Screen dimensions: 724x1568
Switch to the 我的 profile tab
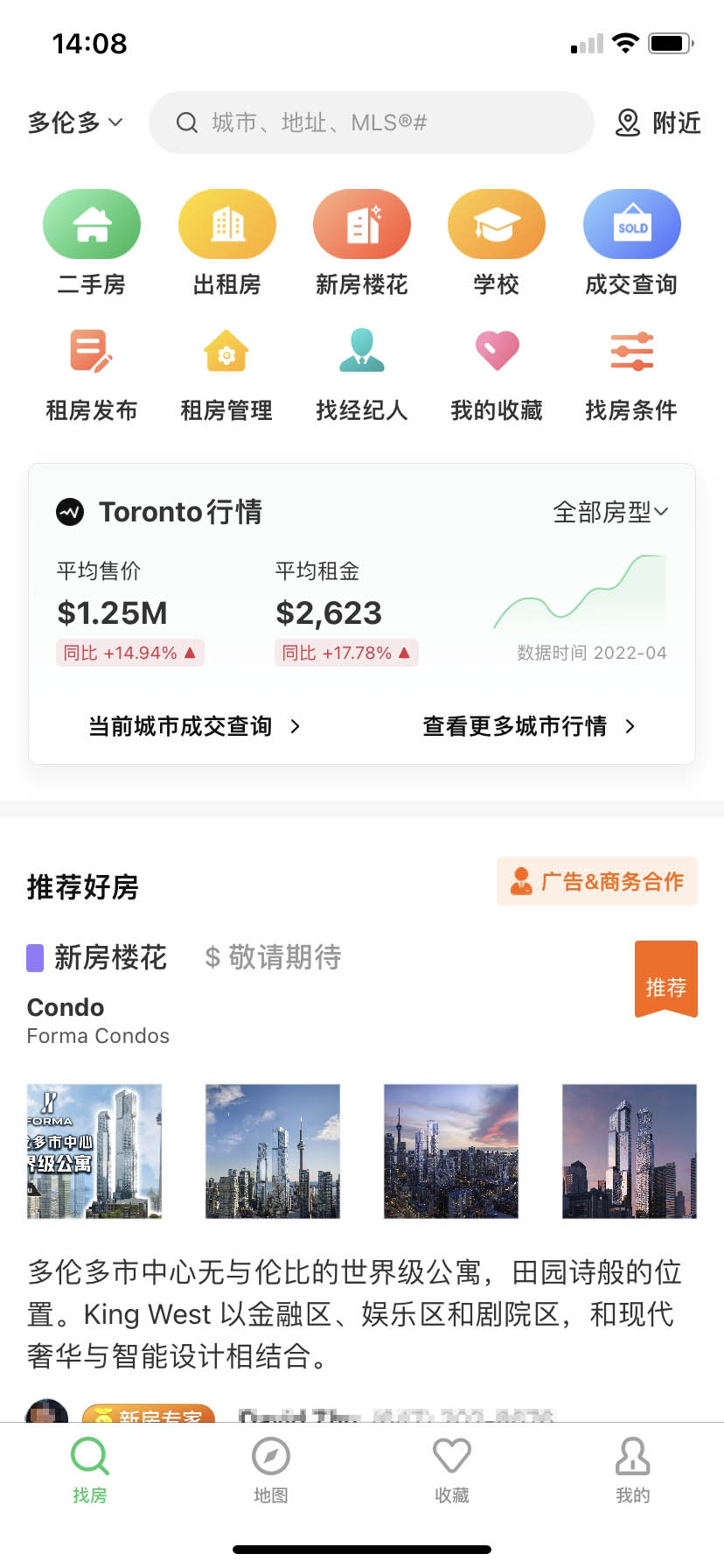point(632,1470)
